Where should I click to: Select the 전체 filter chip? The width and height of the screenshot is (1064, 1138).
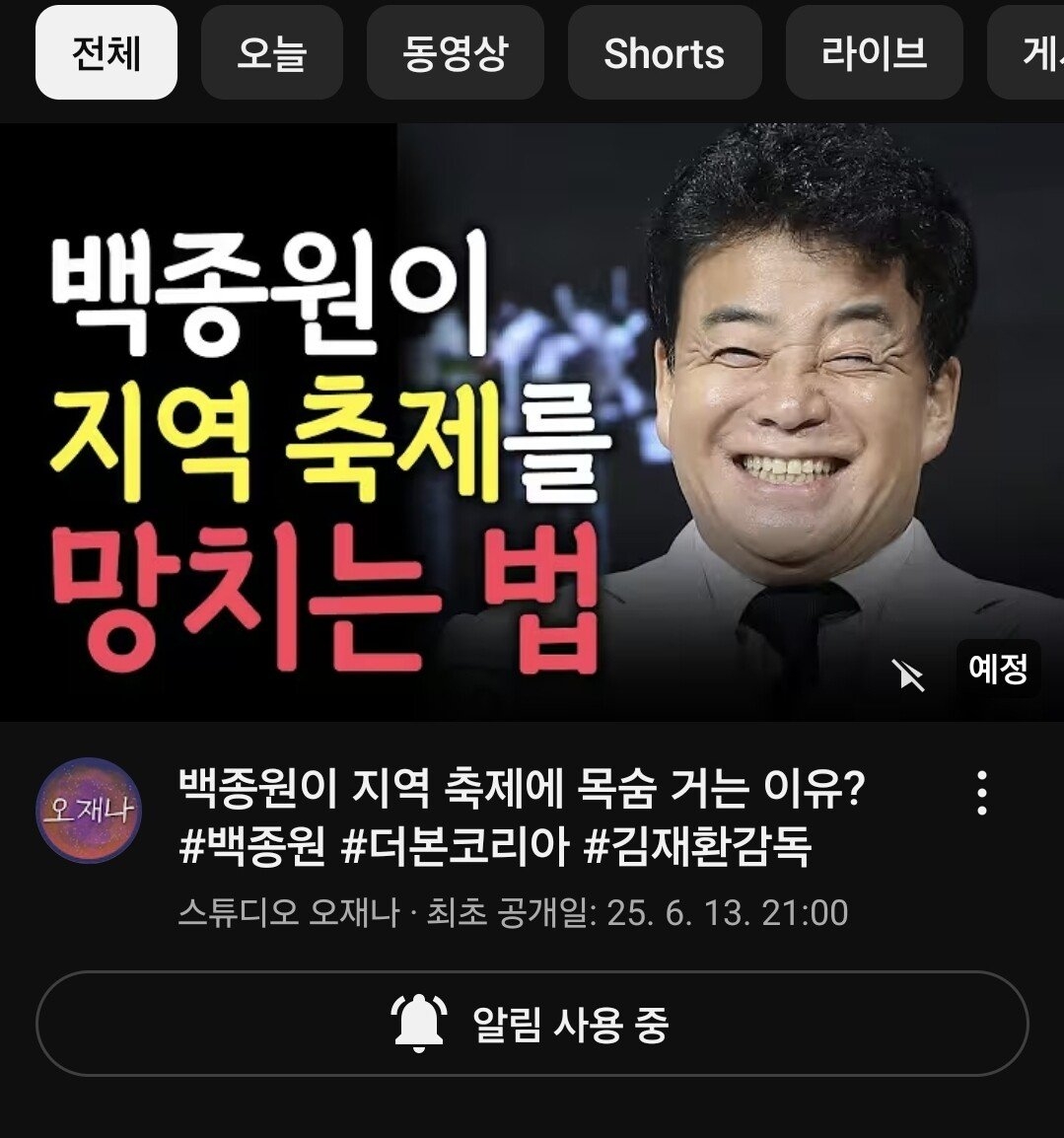pos(106,53)
